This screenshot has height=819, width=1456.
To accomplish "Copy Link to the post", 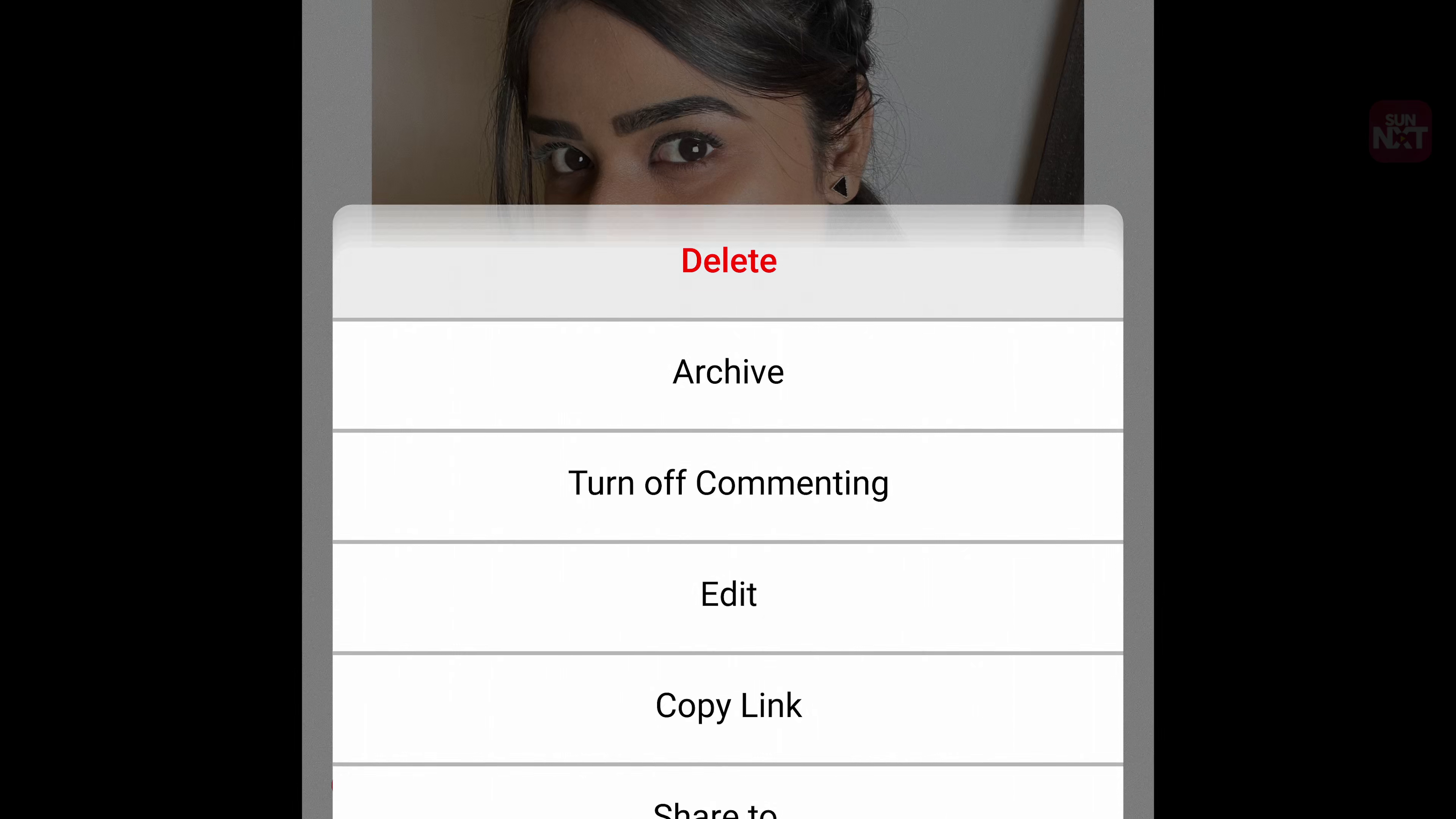I will pyautogui.click(x=728, y=706).
